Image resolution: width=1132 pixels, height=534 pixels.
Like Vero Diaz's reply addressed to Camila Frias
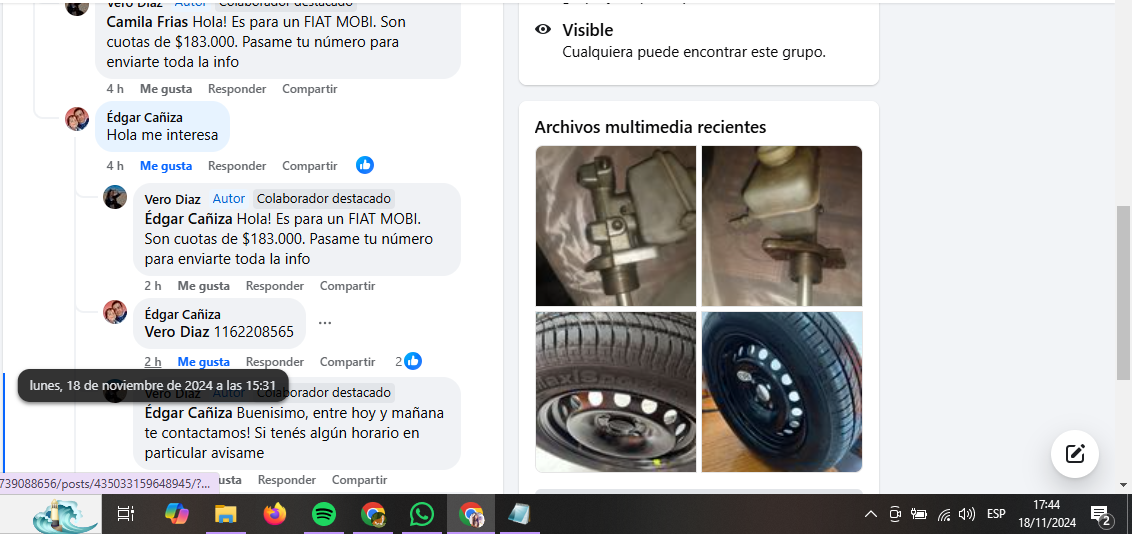pos(166,89)
